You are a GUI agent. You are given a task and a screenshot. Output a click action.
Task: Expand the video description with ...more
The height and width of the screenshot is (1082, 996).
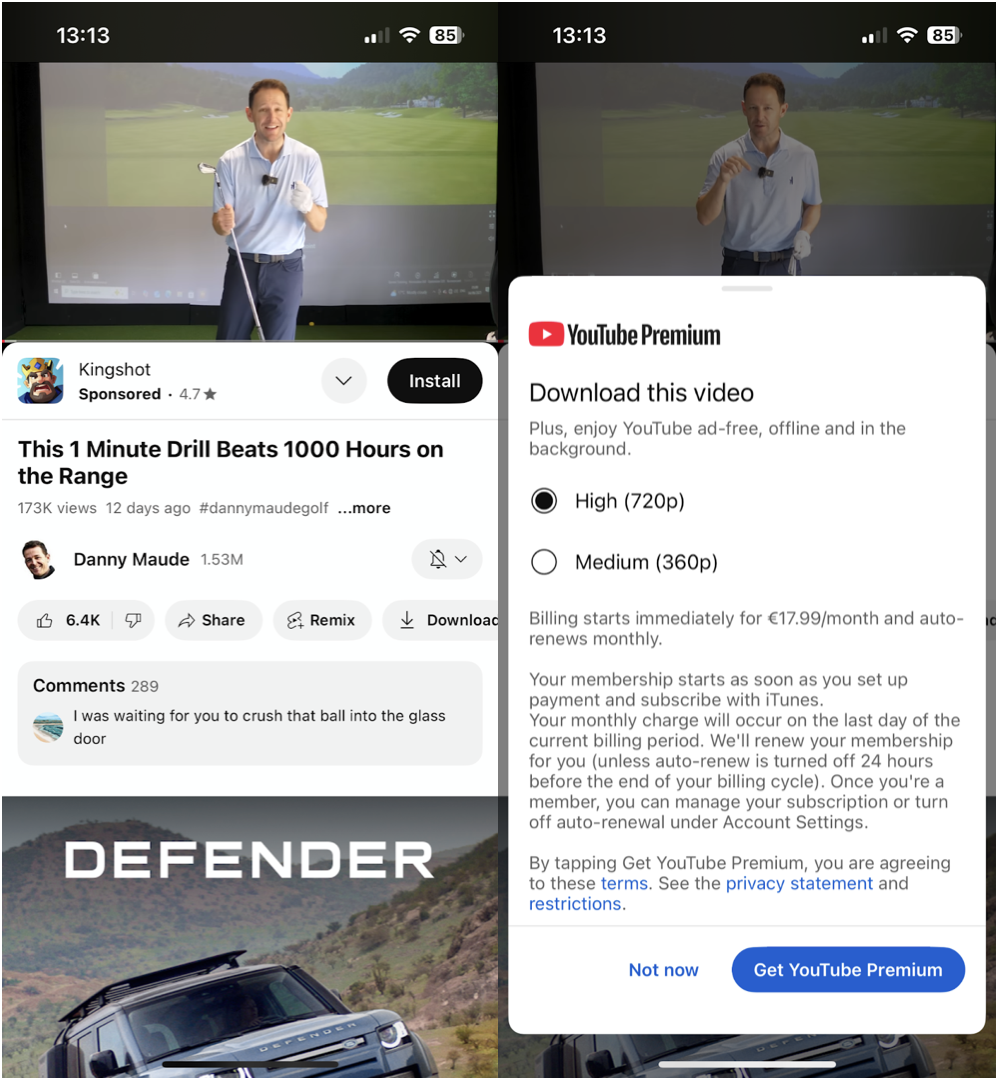point(365,508)
